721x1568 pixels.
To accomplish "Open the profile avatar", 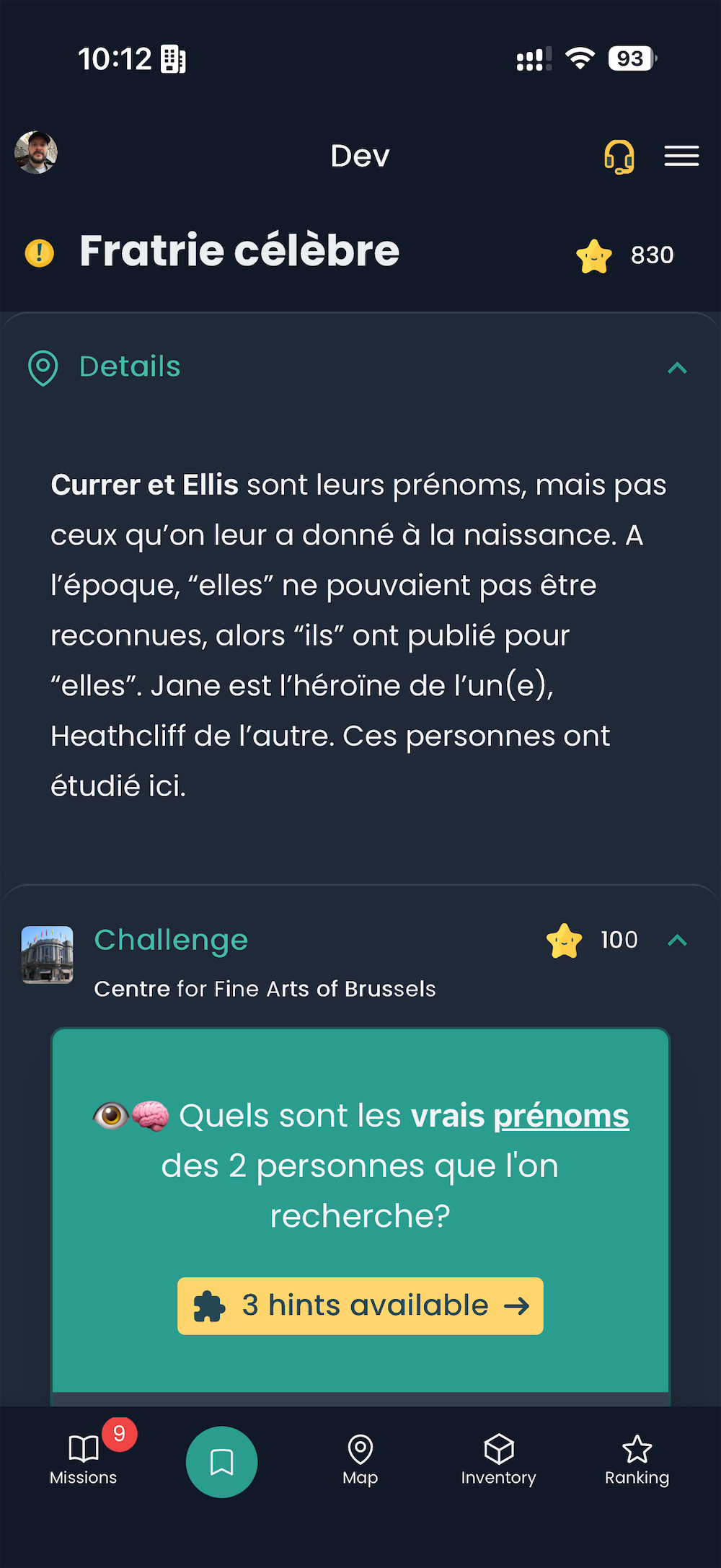I will tap(36, 153).
